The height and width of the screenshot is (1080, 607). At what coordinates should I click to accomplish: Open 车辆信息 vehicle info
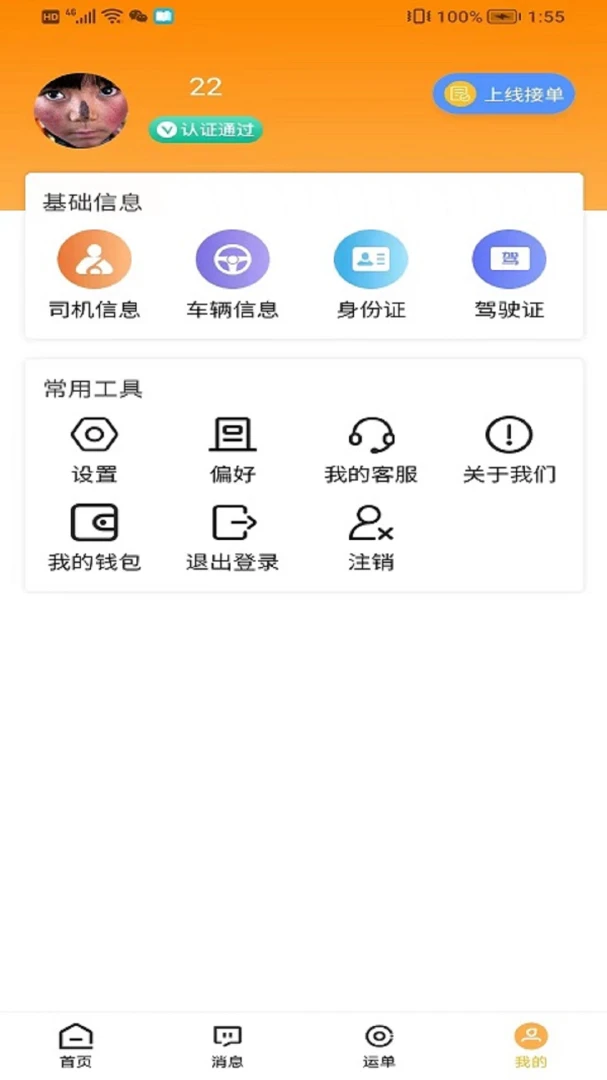click(x=233, y=275)
